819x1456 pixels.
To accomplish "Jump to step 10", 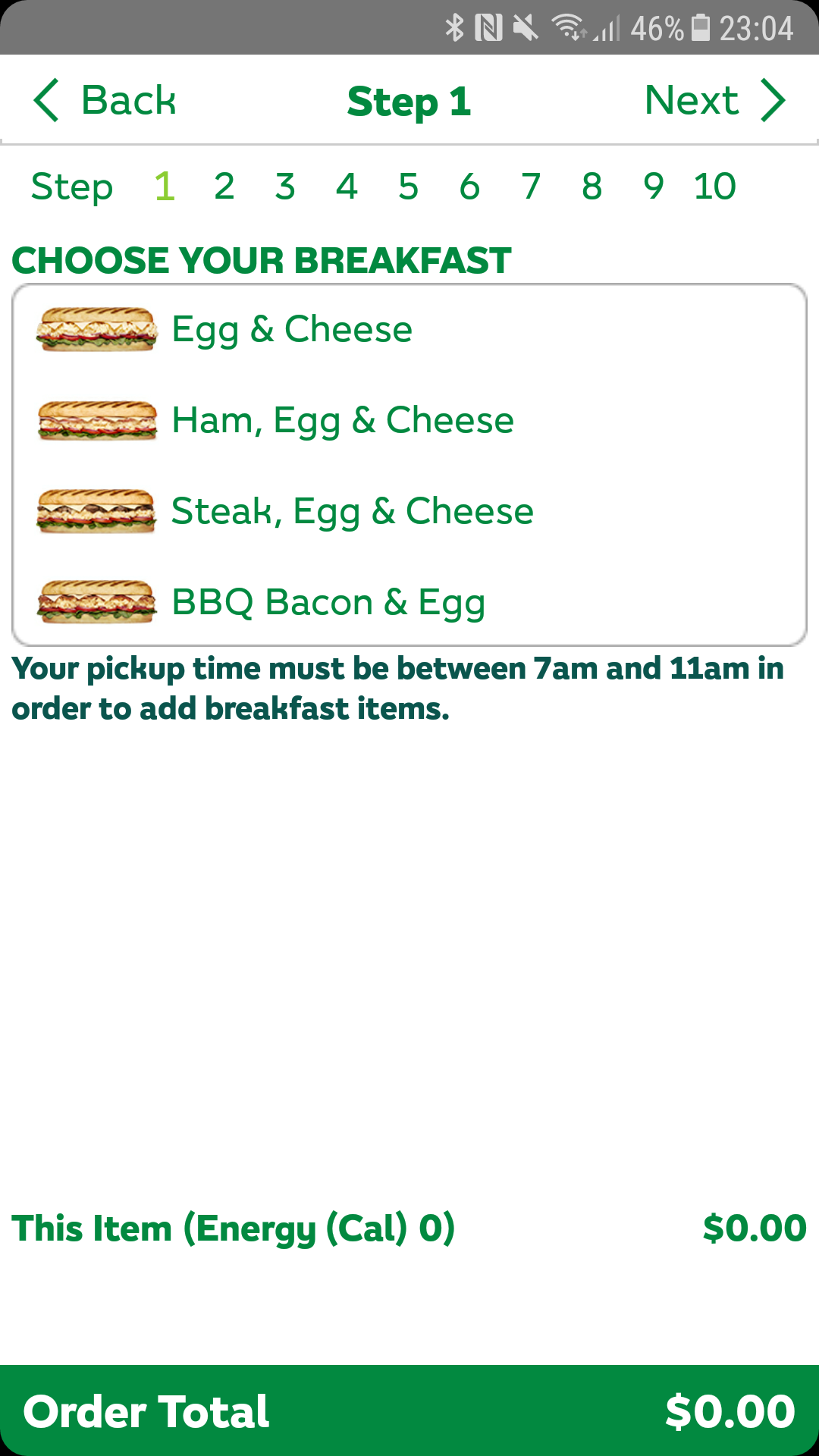I will (714, 187).
